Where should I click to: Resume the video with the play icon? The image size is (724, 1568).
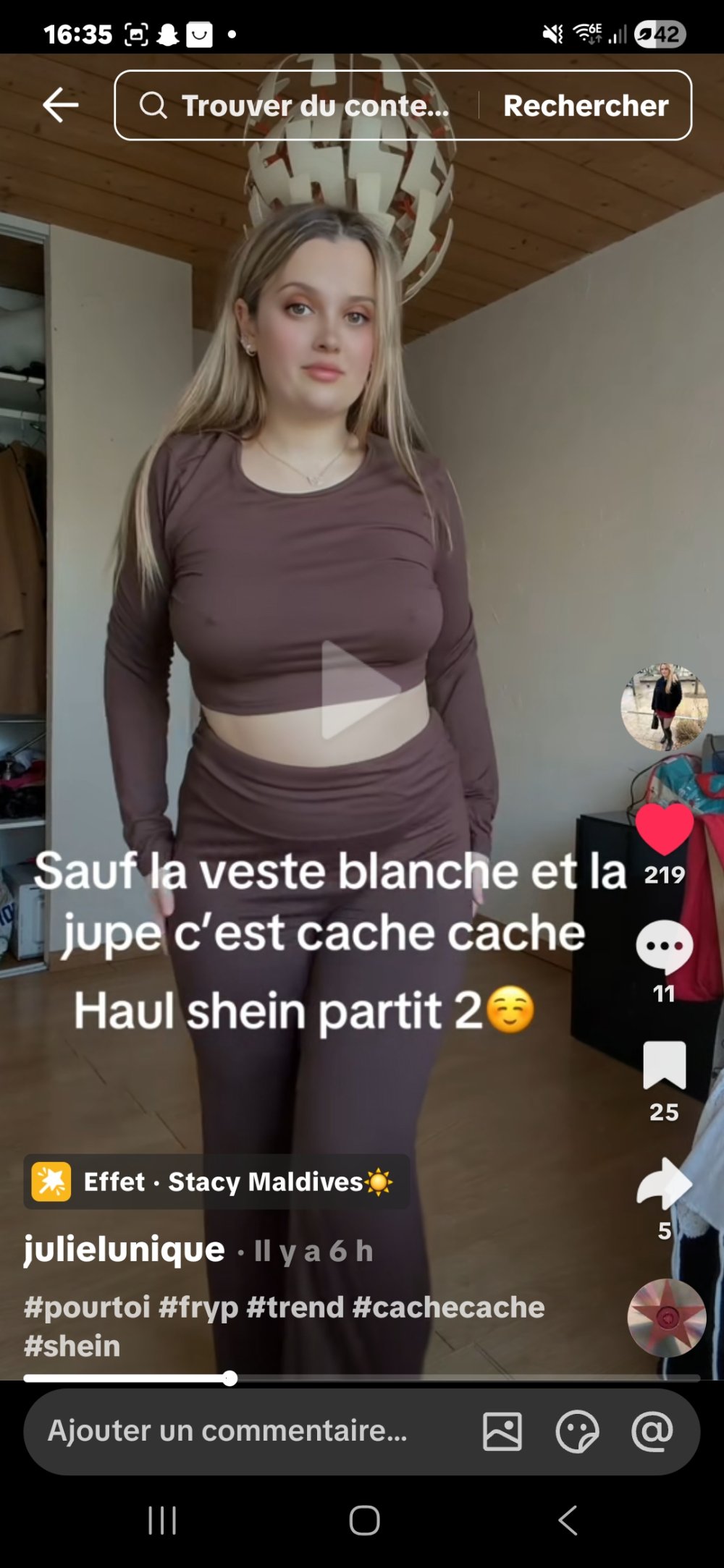(358, 689)
